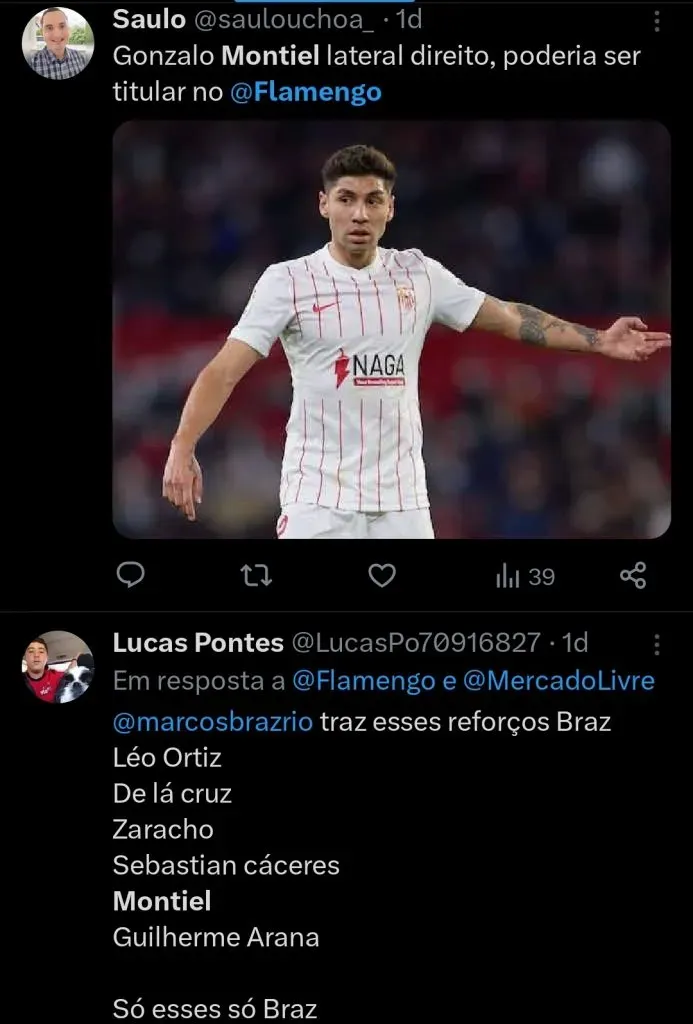The height and width of the screenshot is (1024, 693).
Task: Open Lucas Pontes' profile picture
Action: tap(58, 667)
